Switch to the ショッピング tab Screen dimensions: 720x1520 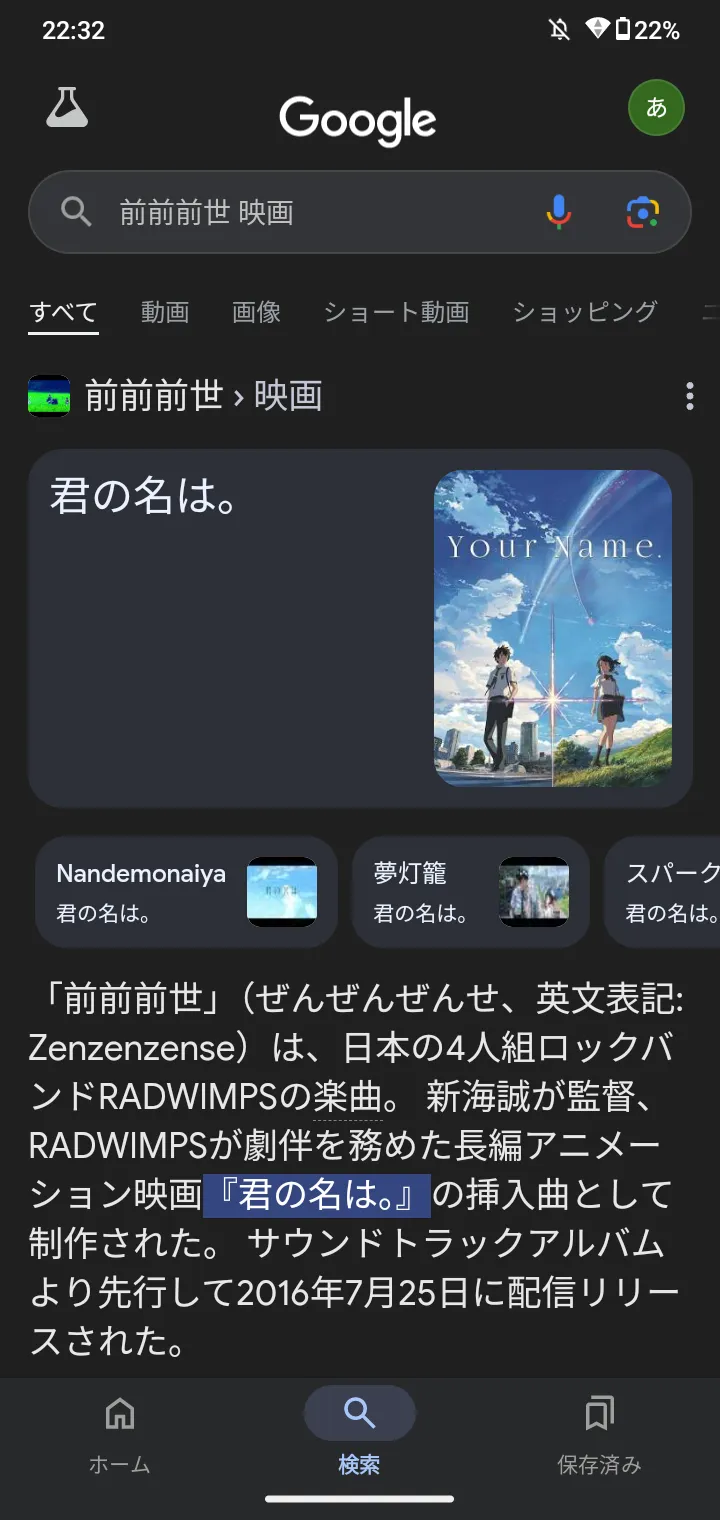click(585, 312)
